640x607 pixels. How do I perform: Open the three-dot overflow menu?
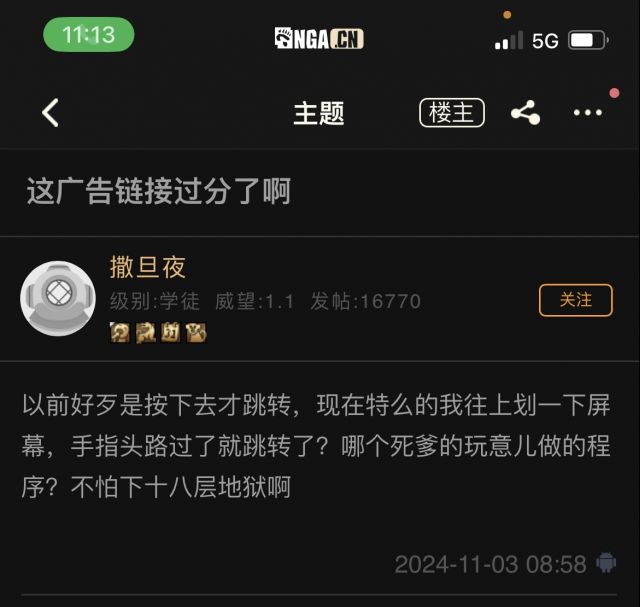coord(588,113)
